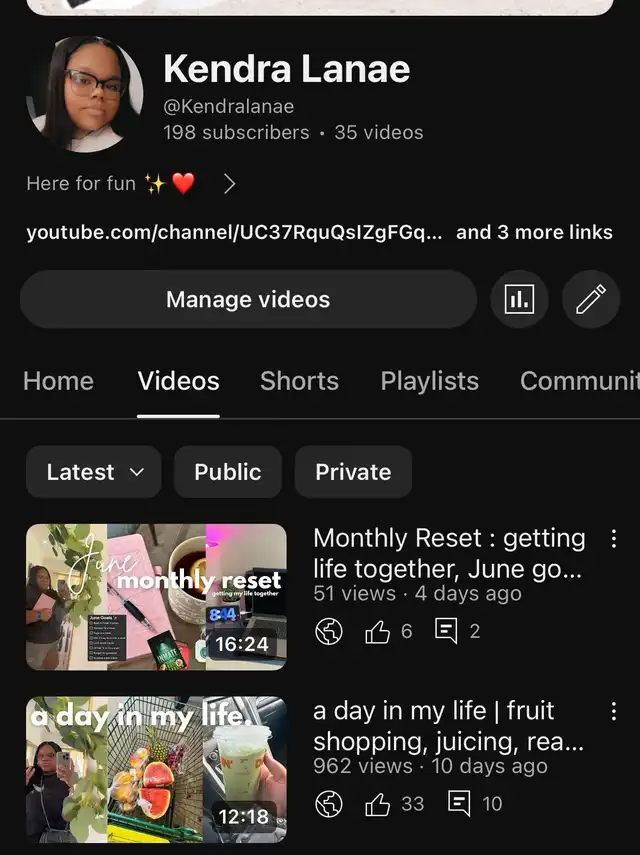Filter videos by Private
This screenshot has width=640, height=855.
click(353, 472)
